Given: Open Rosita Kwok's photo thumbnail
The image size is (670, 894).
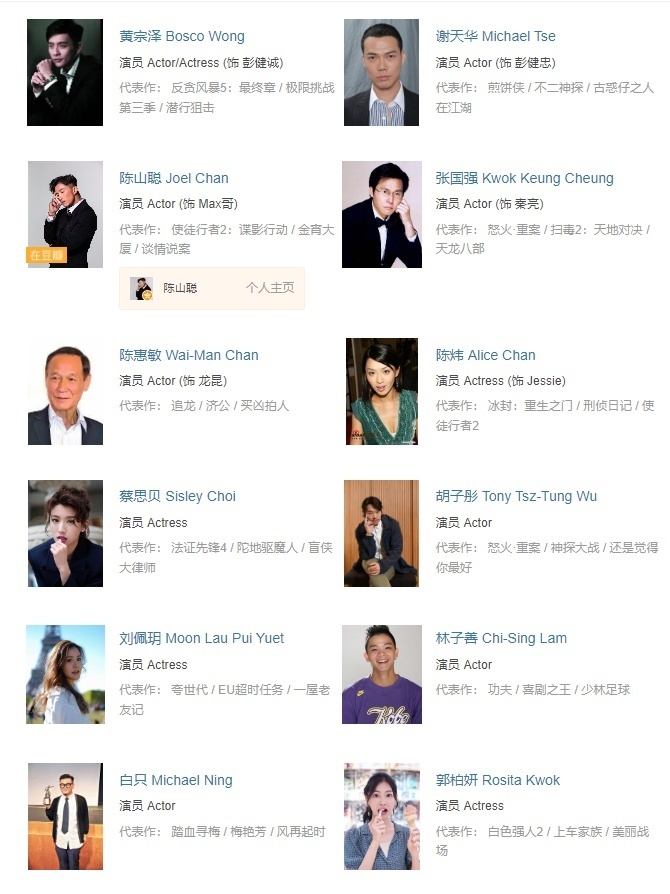Looking at the screenshot, I should coord(382,817).
